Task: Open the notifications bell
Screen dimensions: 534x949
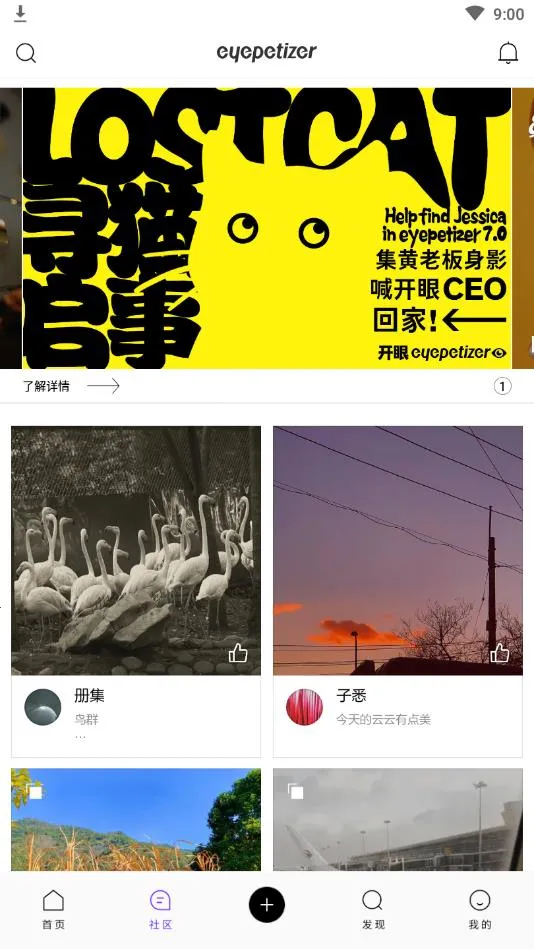Action: pyautogui.click(x=508, y=53)
